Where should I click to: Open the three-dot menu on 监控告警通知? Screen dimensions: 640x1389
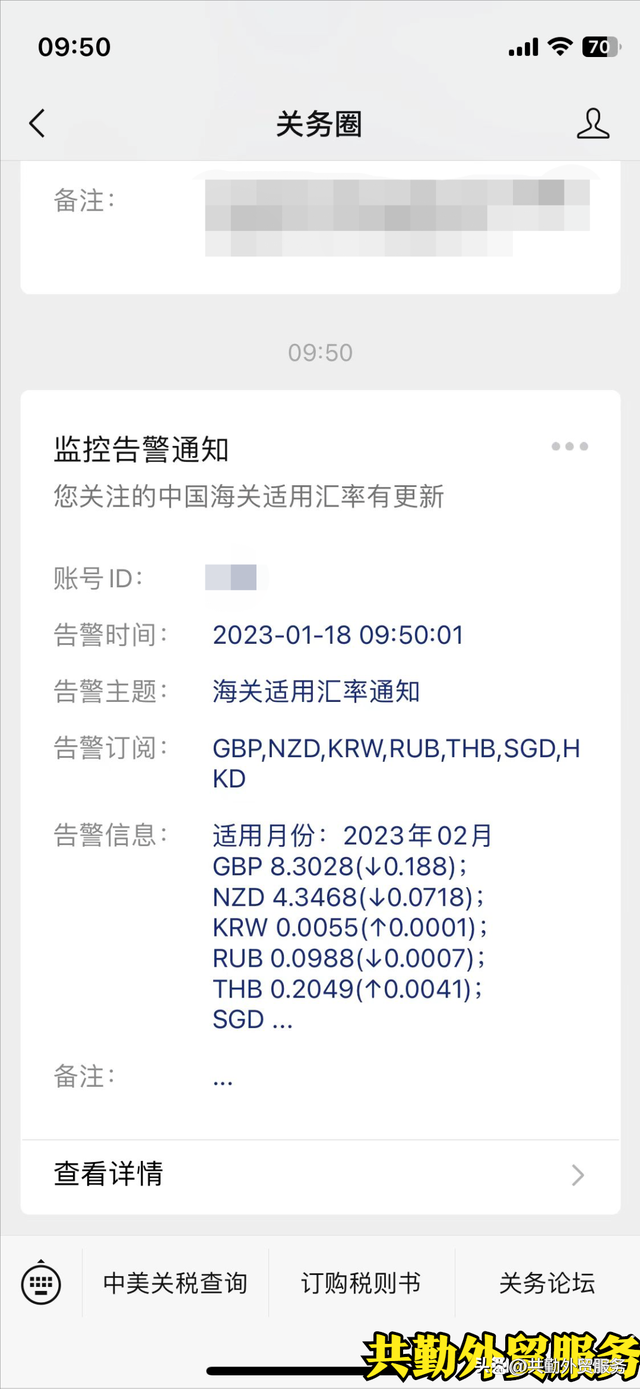[570, 447]
